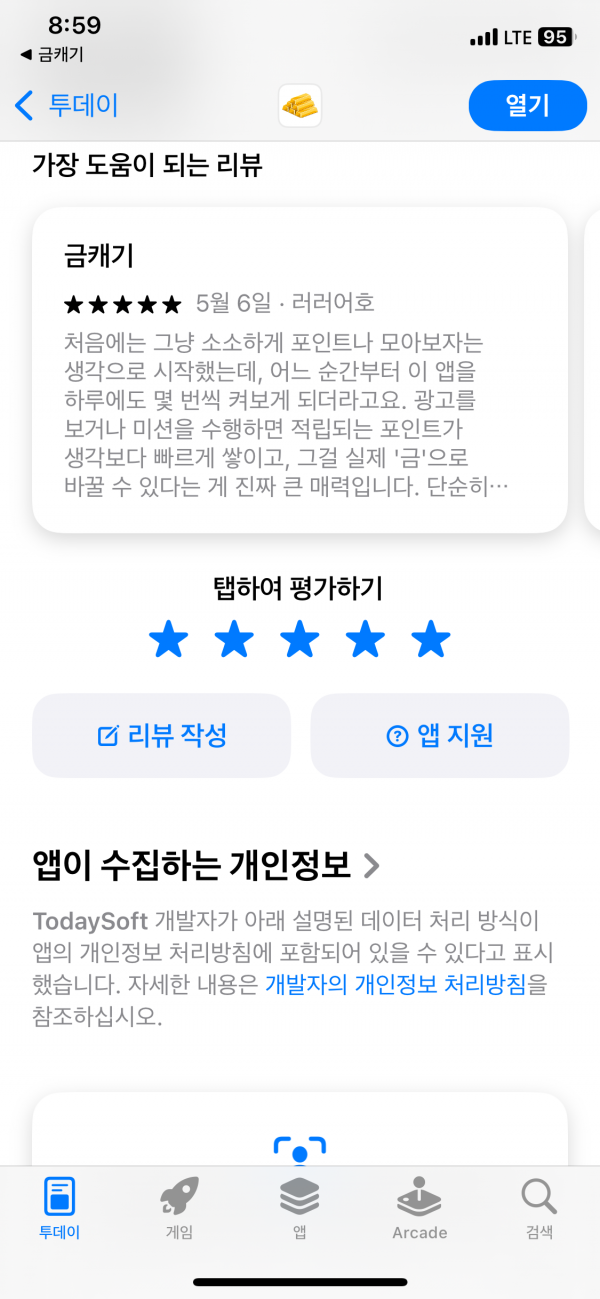Expand 앱이 수집하는 개인정보 section
The image size is (600, 1299).
(x=206, y=865)
